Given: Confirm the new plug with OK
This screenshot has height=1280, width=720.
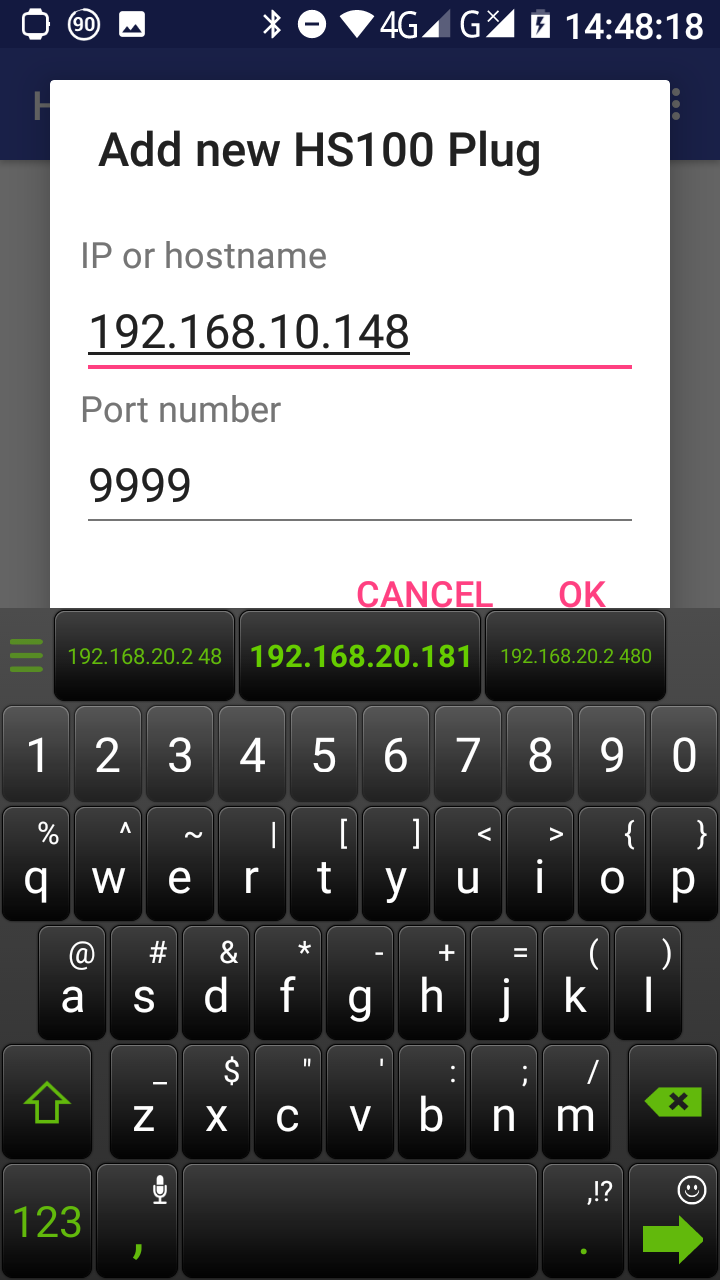Looking at the screenshot, I should tap(582, 593).
